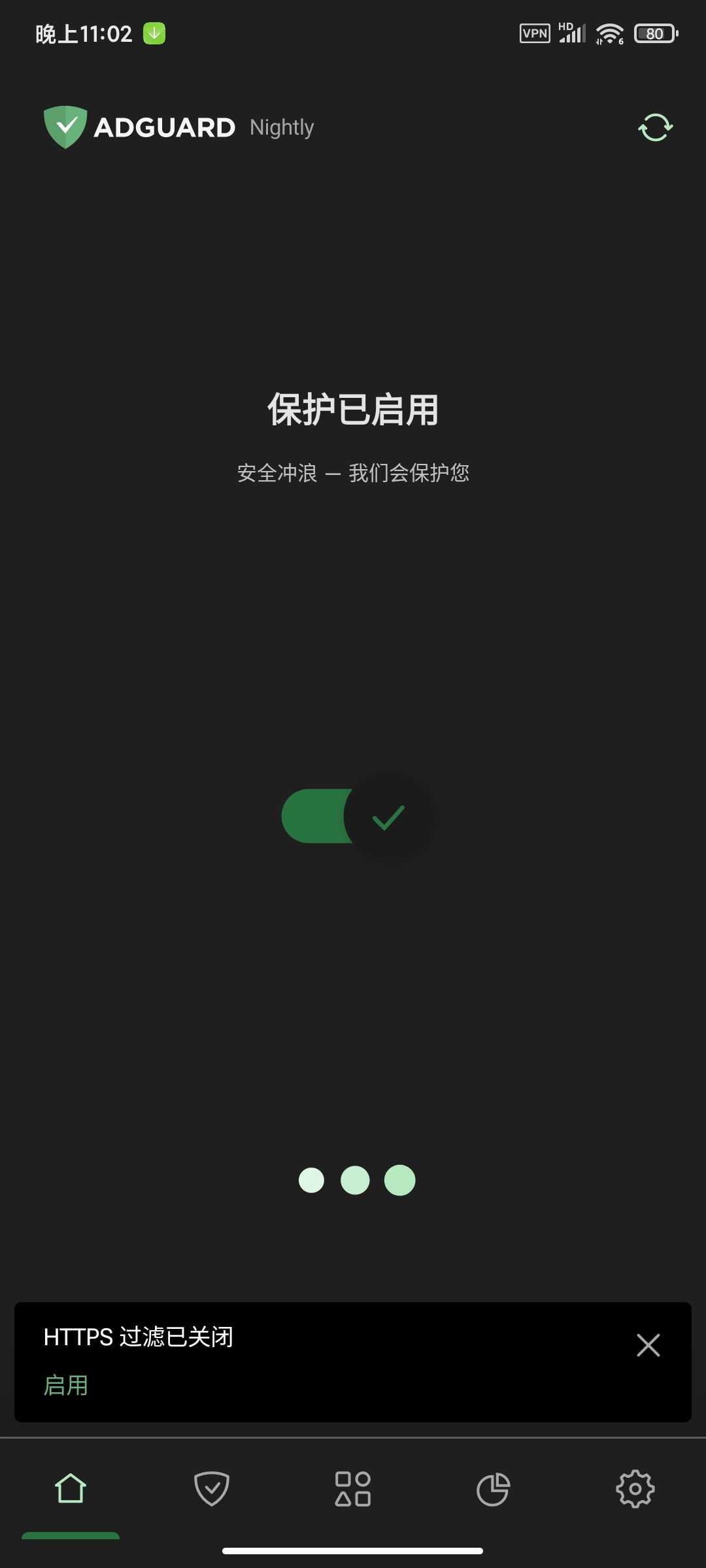Image resolution: width=706 pixels, height=1568 pixels.
Task: Dismiss the HTTPS 过滤已关闭 banner
Action: [x=648, y=1345]
